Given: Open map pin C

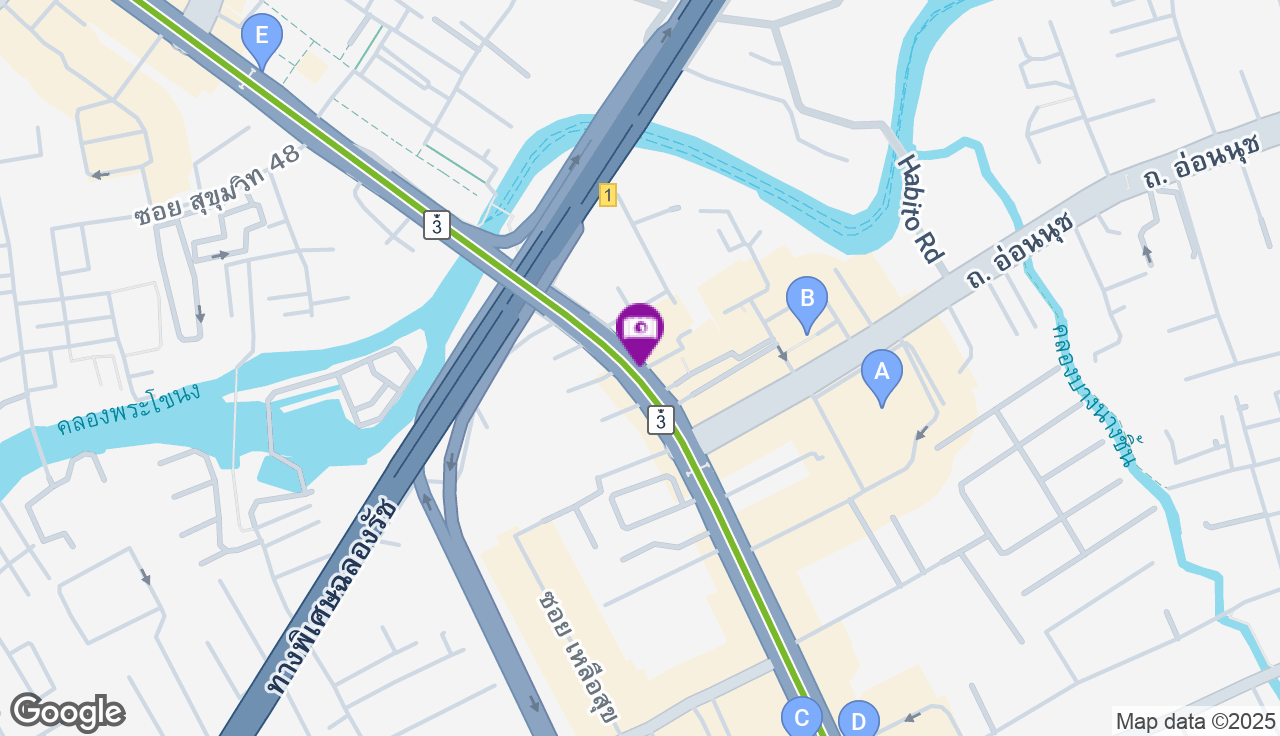Looking at the screenshot, I should pos(801,717).
